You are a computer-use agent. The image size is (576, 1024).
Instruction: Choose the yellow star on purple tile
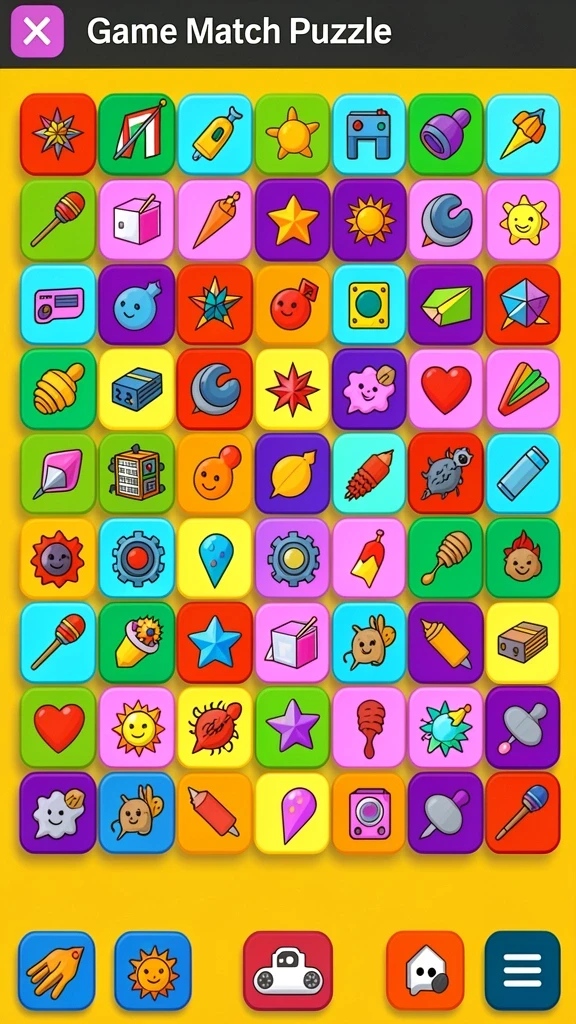coord(293,220)
